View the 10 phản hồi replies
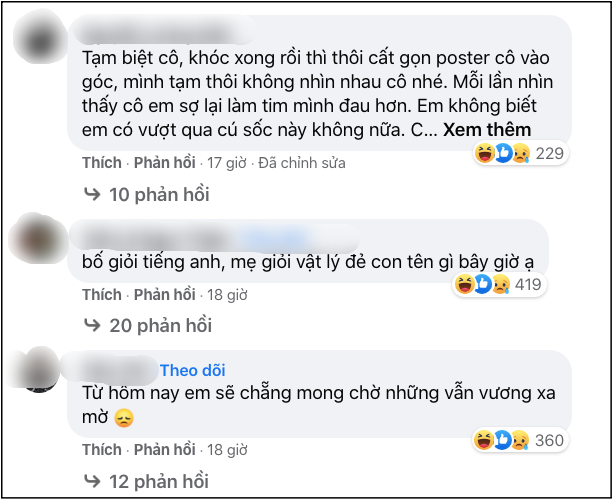Image resolution: width=613 pixels, height=500 pixels. (x=146, y=194)
